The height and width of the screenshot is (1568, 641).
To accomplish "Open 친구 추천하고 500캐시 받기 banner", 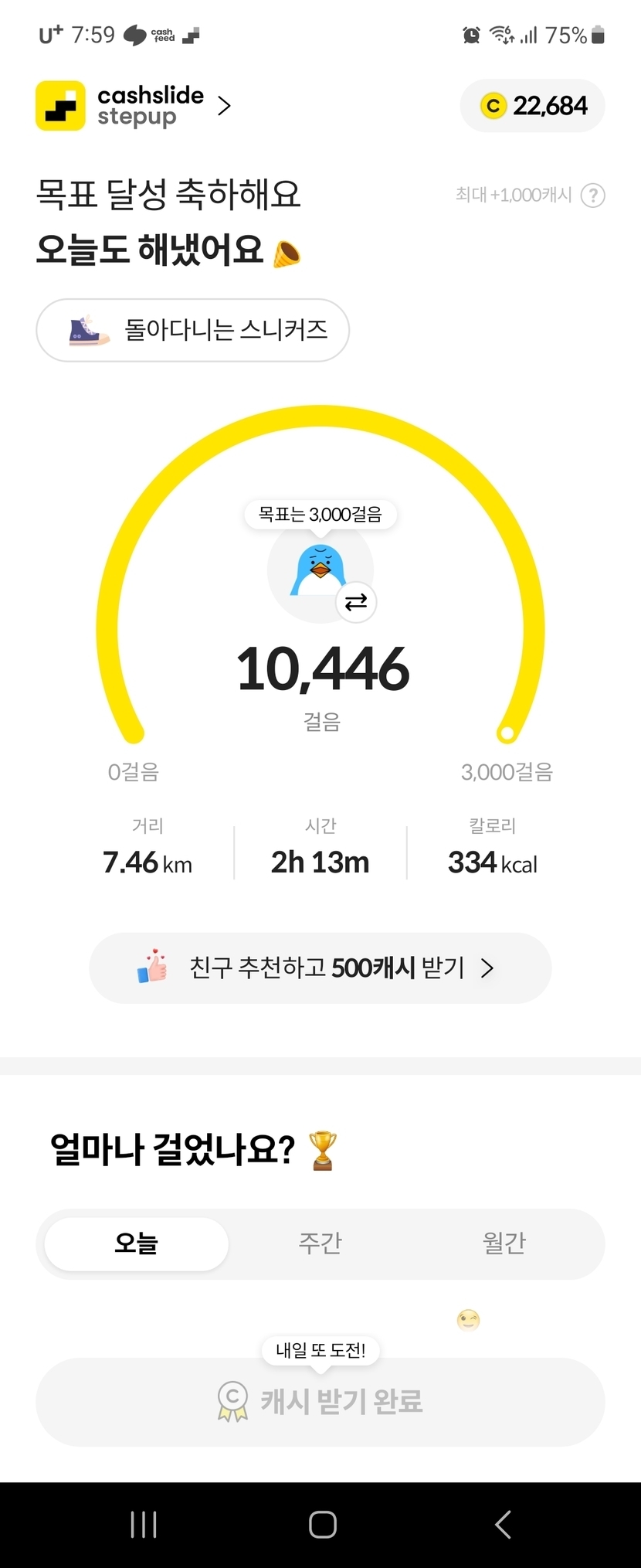I will point(320,968).
